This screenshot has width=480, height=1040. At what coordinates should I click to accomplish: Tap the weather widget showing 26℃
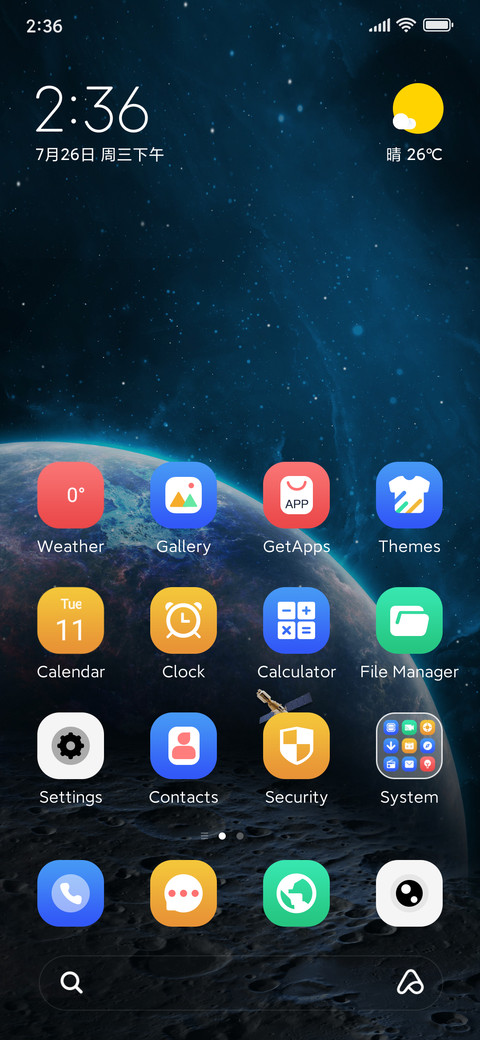[416, 123]
